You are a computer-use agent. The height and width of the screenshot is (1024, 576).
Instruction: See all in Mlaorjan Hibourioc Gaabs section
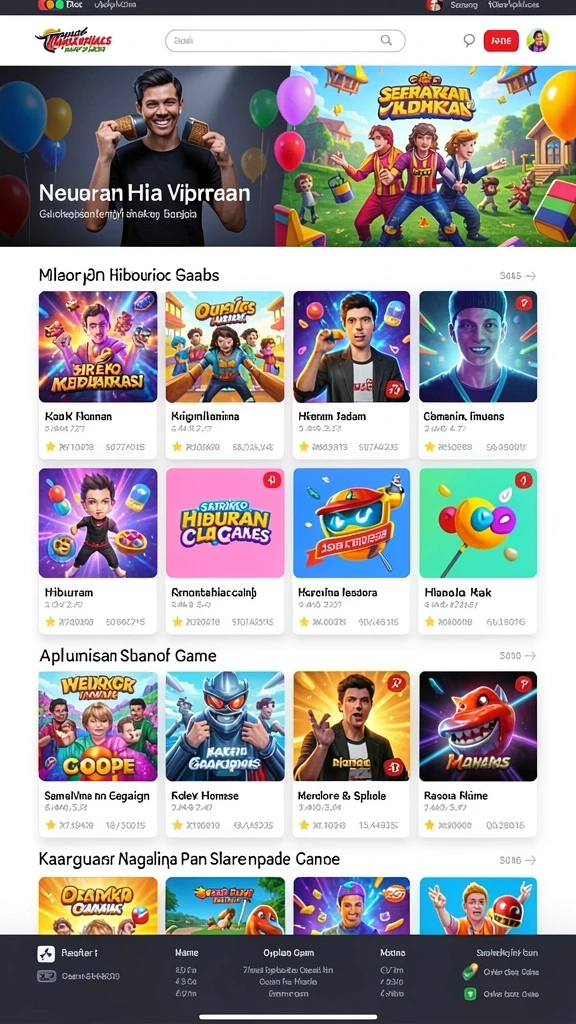click(517, 276)
